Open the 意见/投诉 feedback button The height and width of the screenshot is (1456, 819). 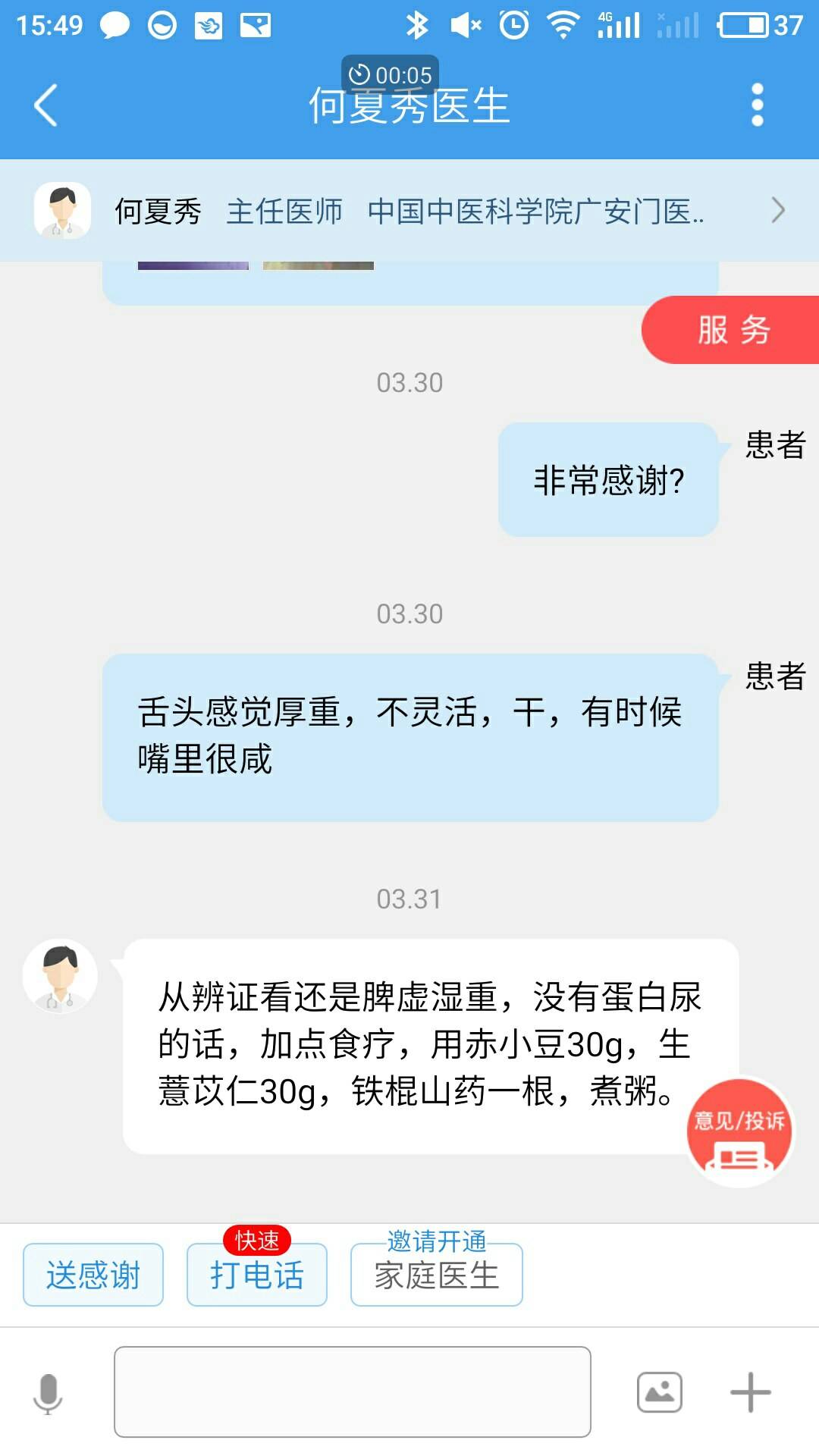click(739, 1132)
